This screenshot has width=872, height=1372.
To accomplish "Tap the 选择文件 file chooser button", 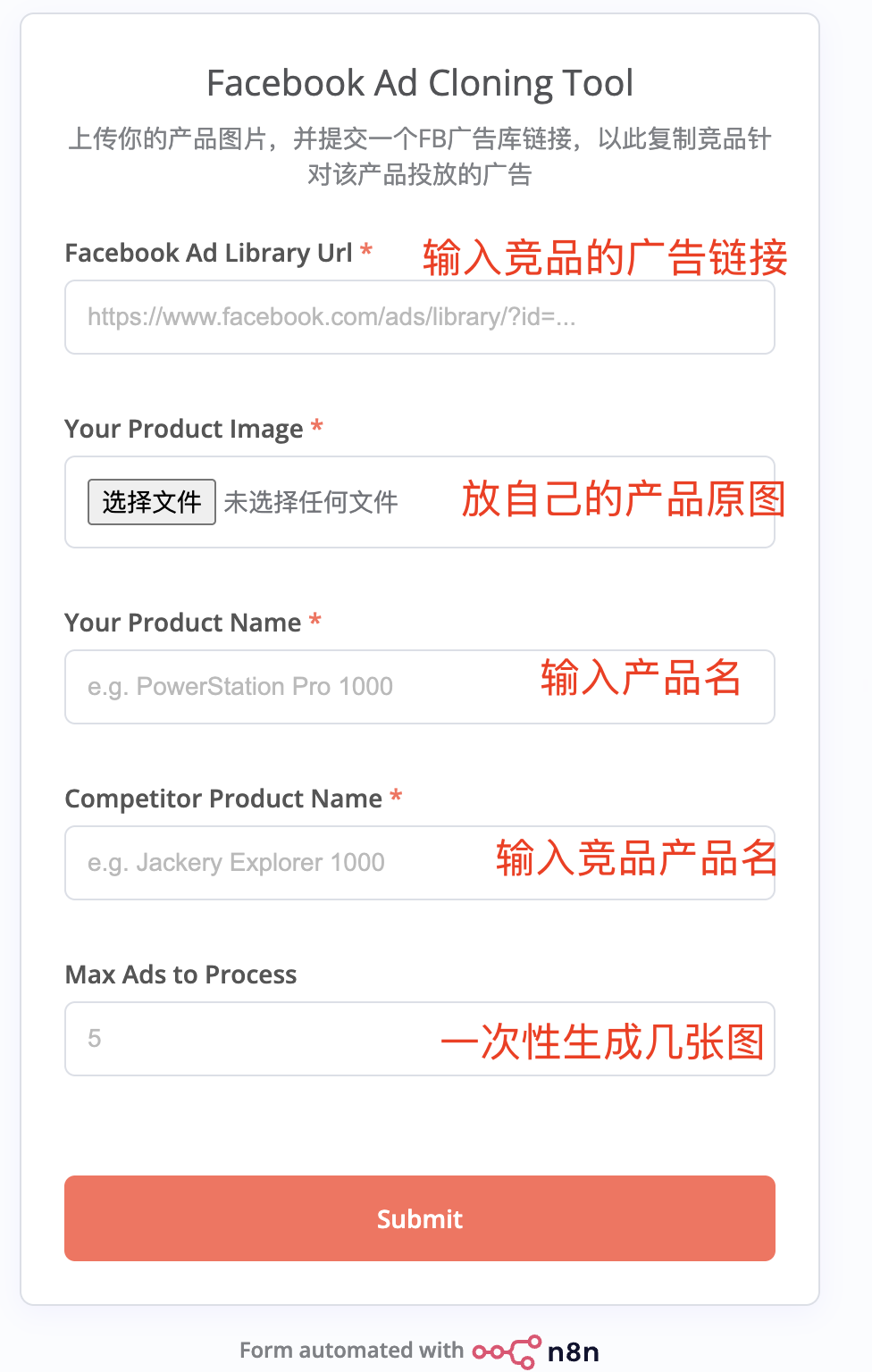I will pyautogui.click(x=151, y=502).
